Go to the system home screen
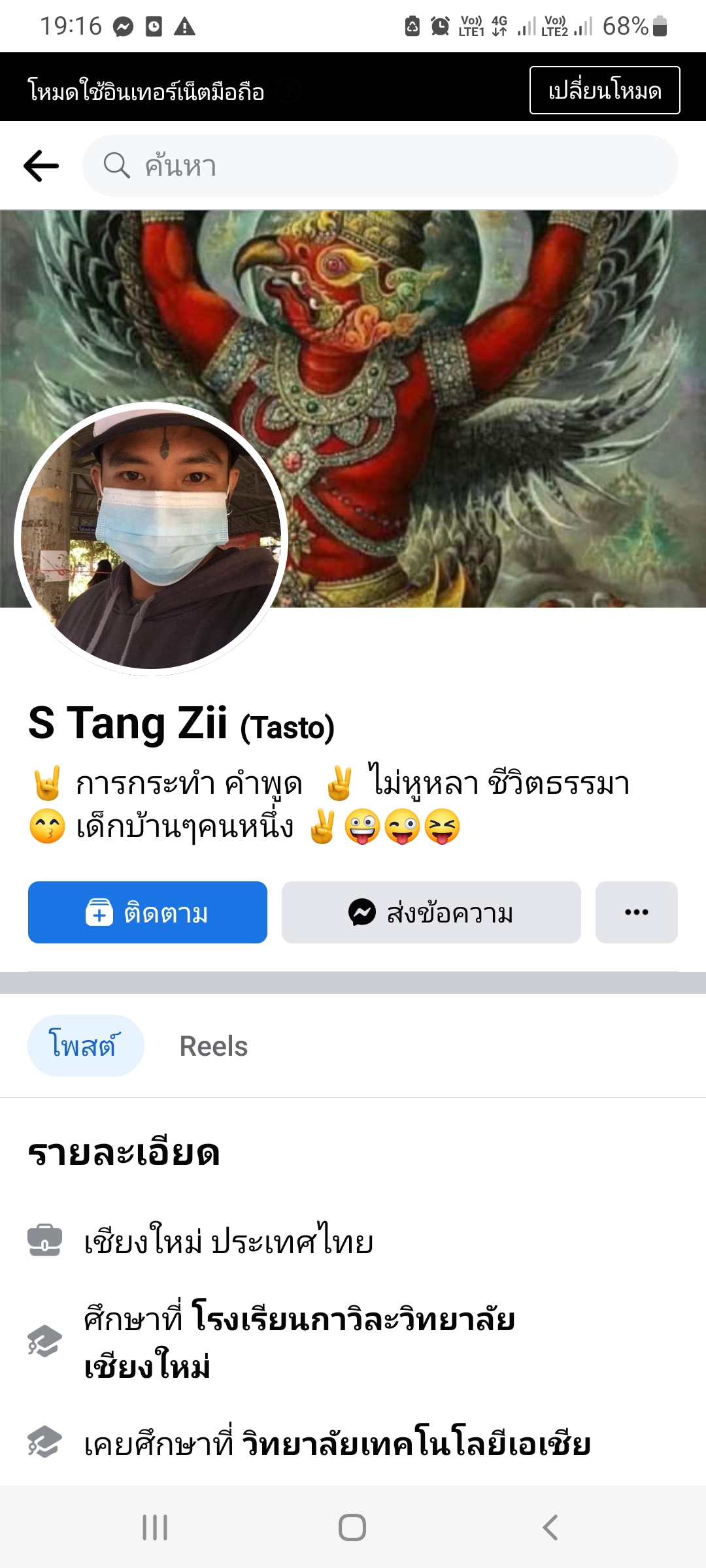706x1568 pixels. (x=352, y=1527)
